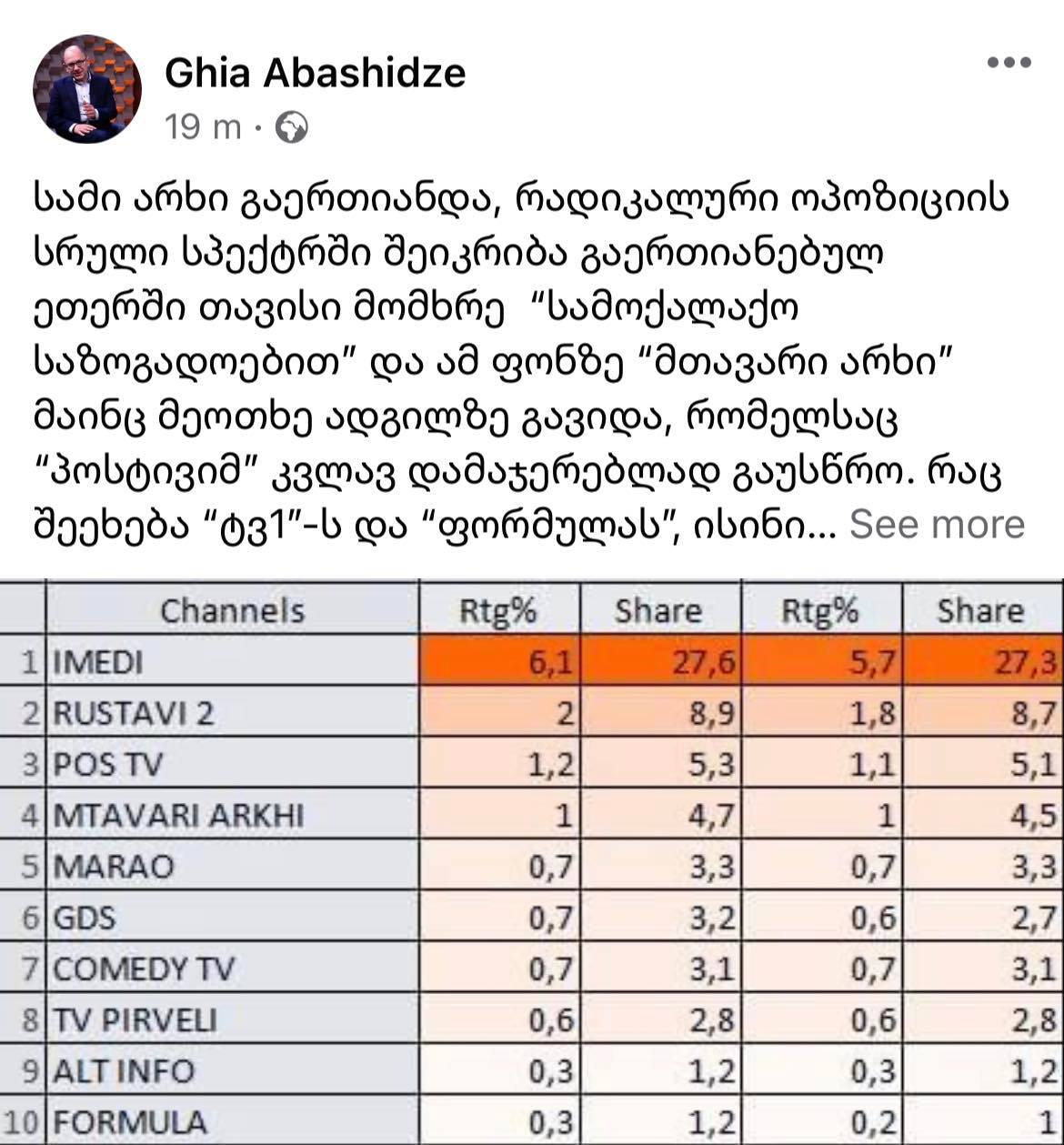Open the Ghia Abashidze profile name link

point(315,73)
